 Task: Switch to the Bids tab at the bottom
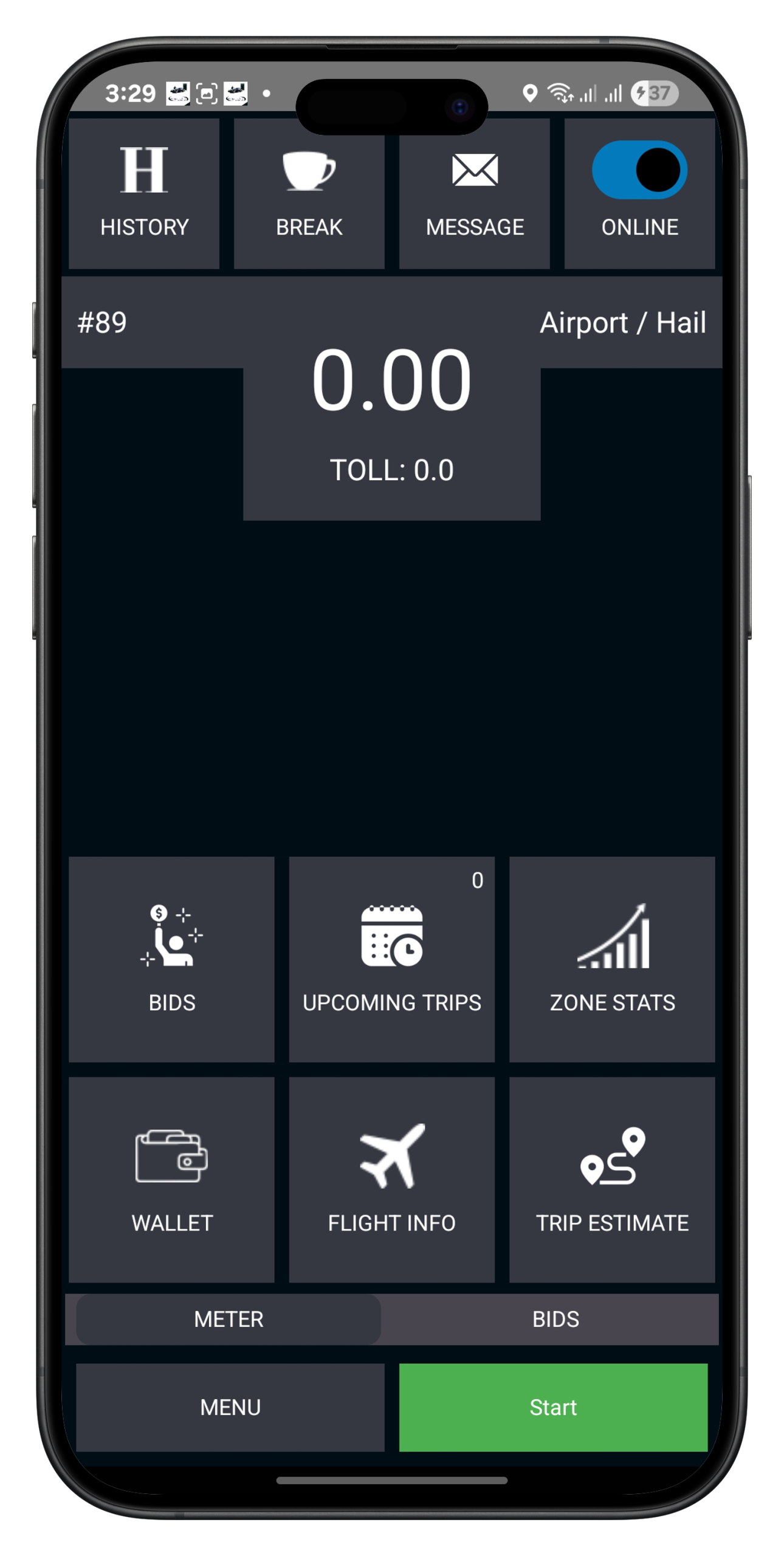[555, 1319]
